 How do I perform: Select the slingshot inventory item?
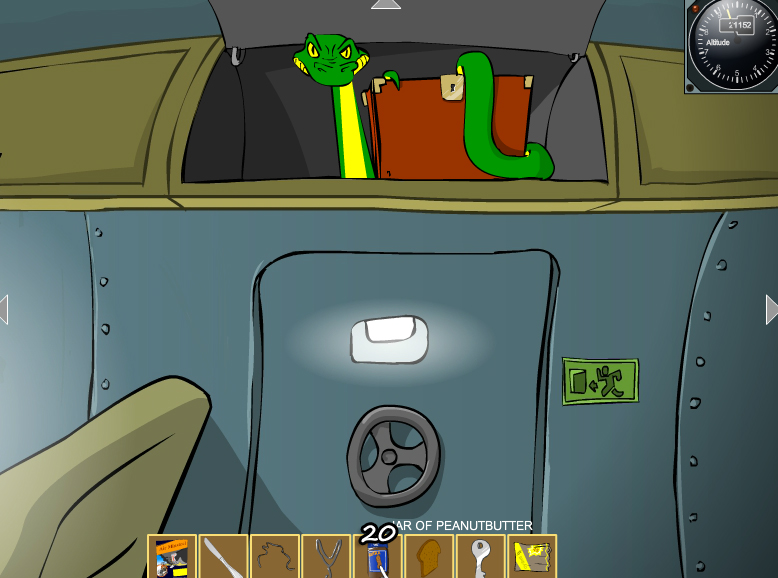326,557
